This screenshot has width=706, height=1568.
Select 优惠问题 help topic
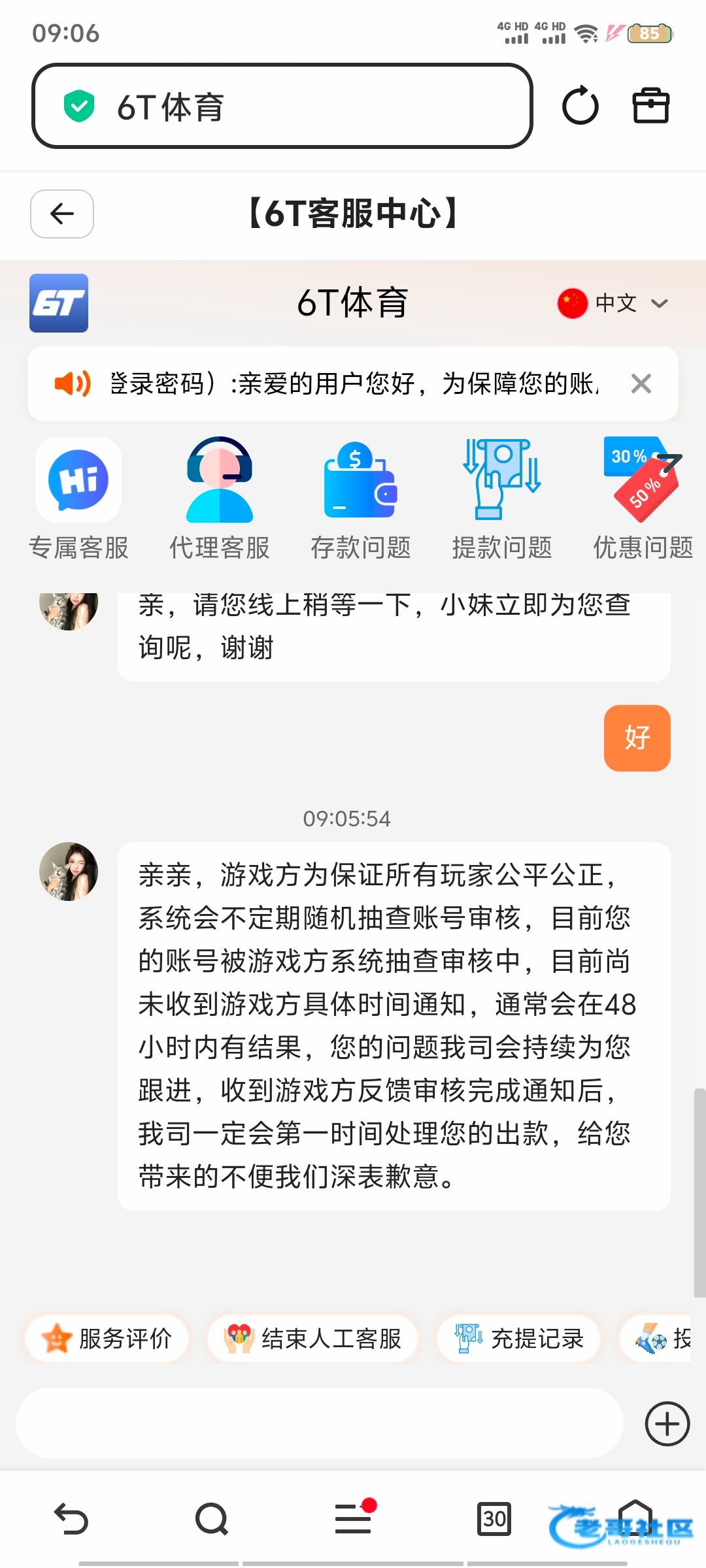[643, 499]
